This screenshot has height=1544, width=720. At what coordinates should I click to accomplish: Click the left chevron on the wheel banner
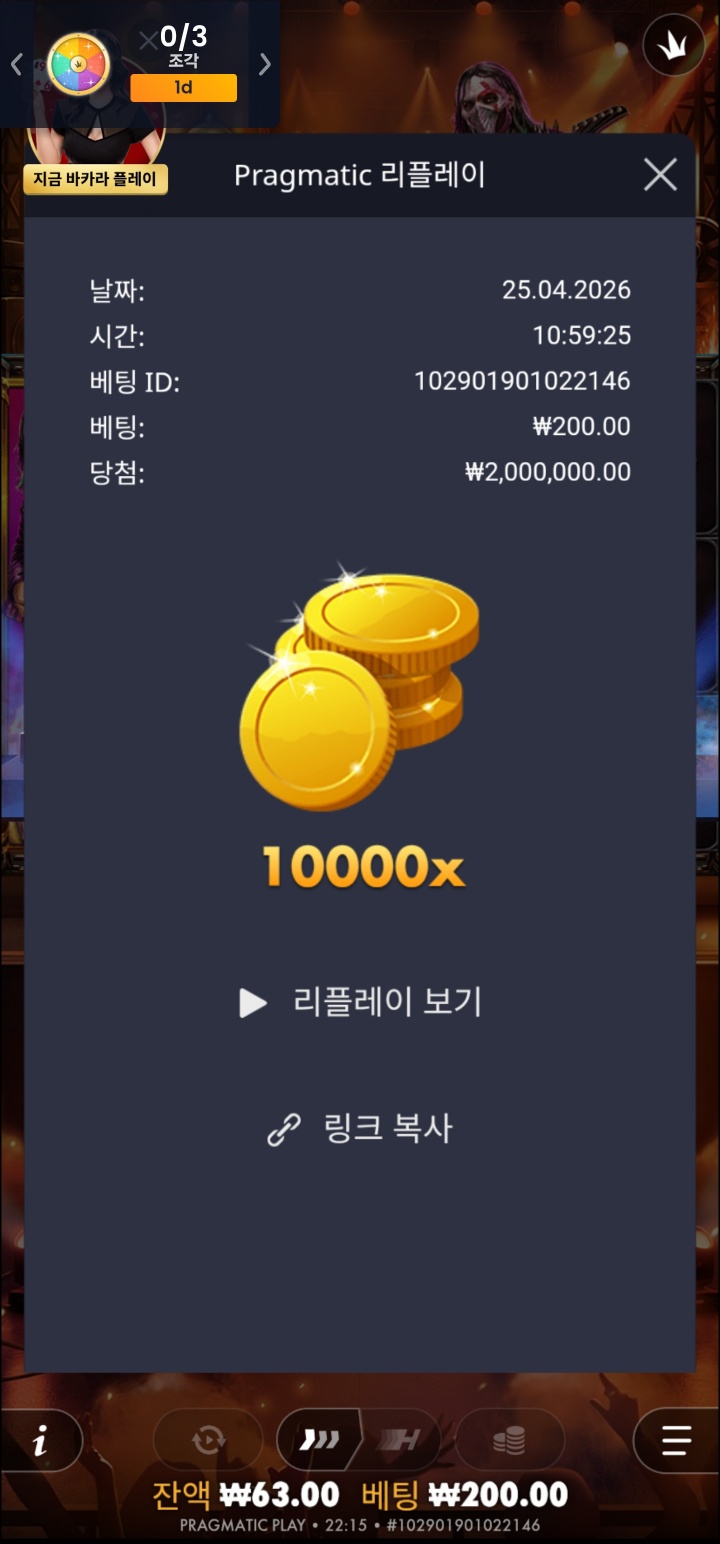(16, 64)
